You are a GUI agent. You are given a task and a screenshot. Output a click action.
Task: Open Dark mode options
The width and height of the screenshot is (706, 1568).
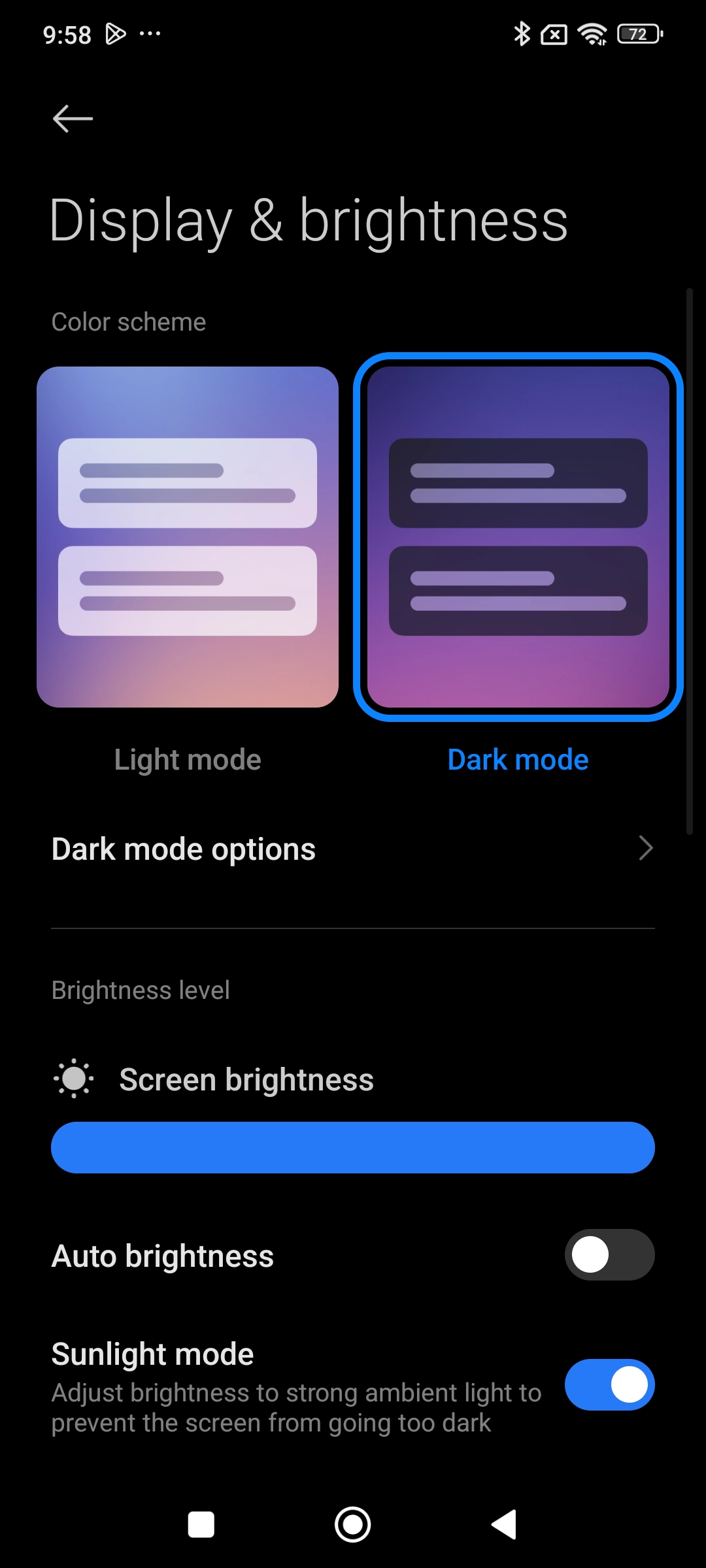click(353, 849)
